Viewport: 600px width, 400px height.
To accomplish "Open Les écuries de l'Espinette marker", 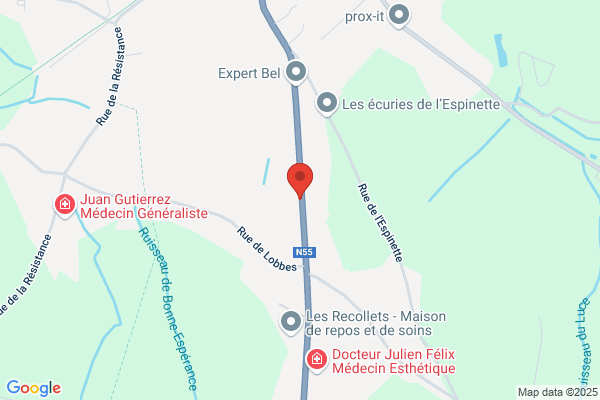I will pos(327,104).
